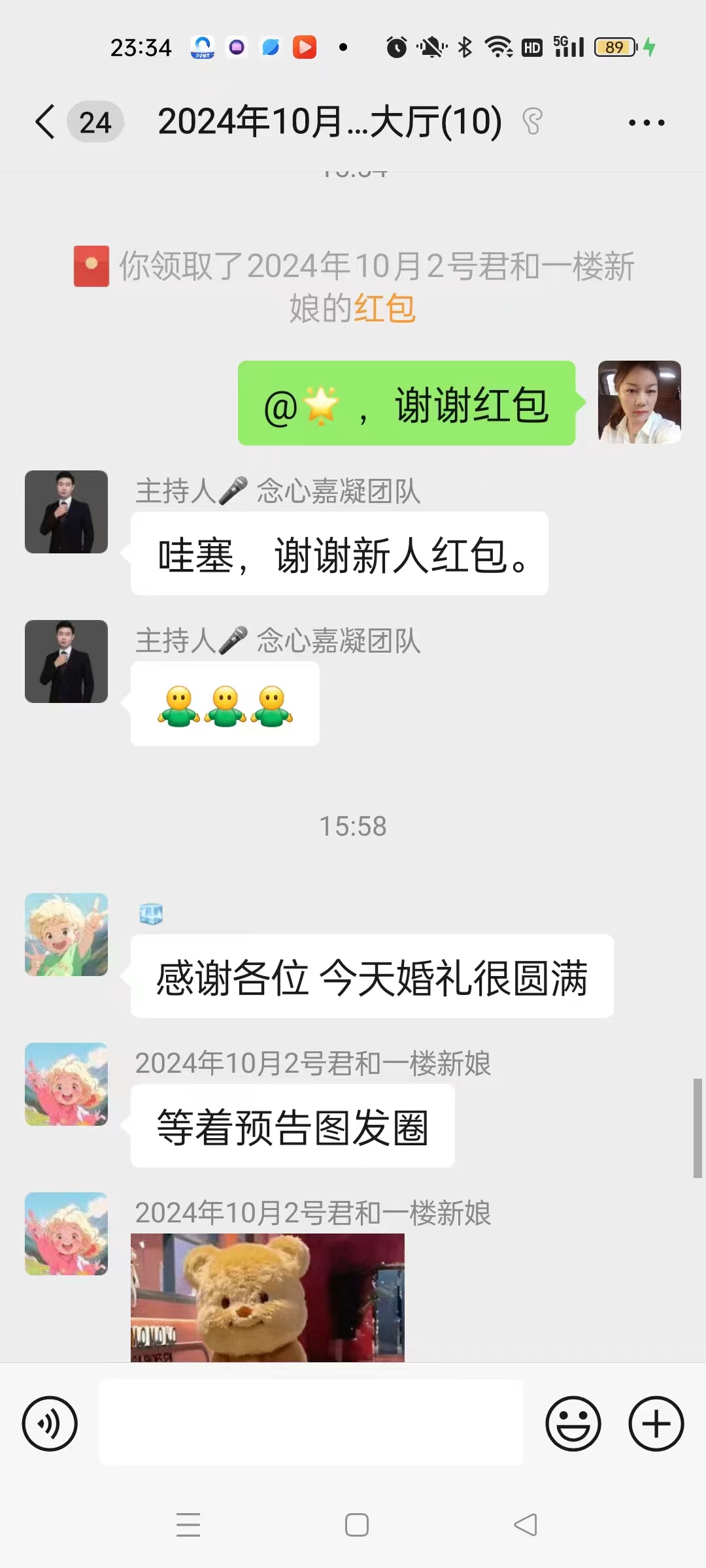Tap the system home button
The width and height of the screenshot is (706, 1568).
[356, 1525]
